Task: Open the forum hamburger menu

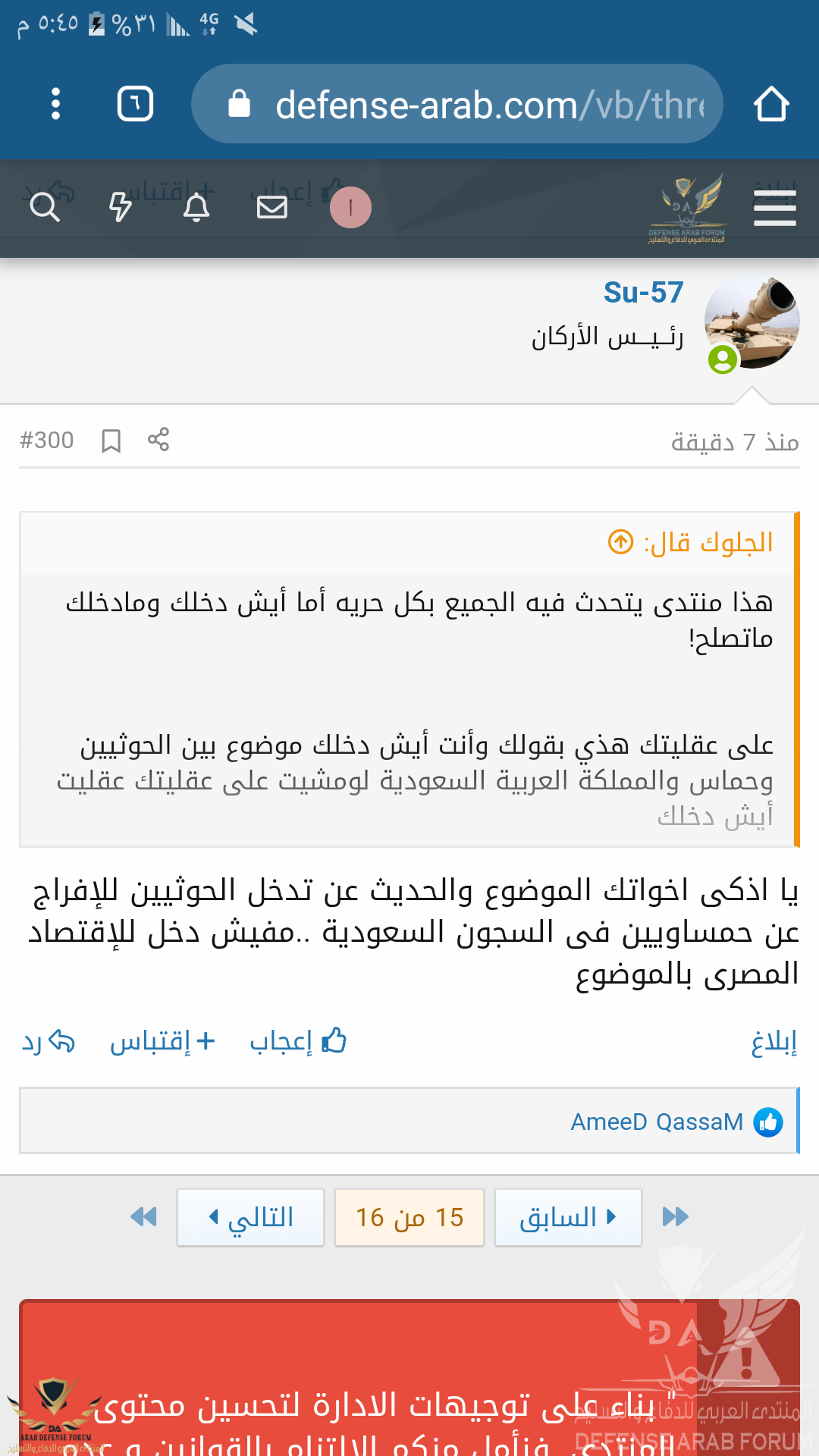Action: 774,208
